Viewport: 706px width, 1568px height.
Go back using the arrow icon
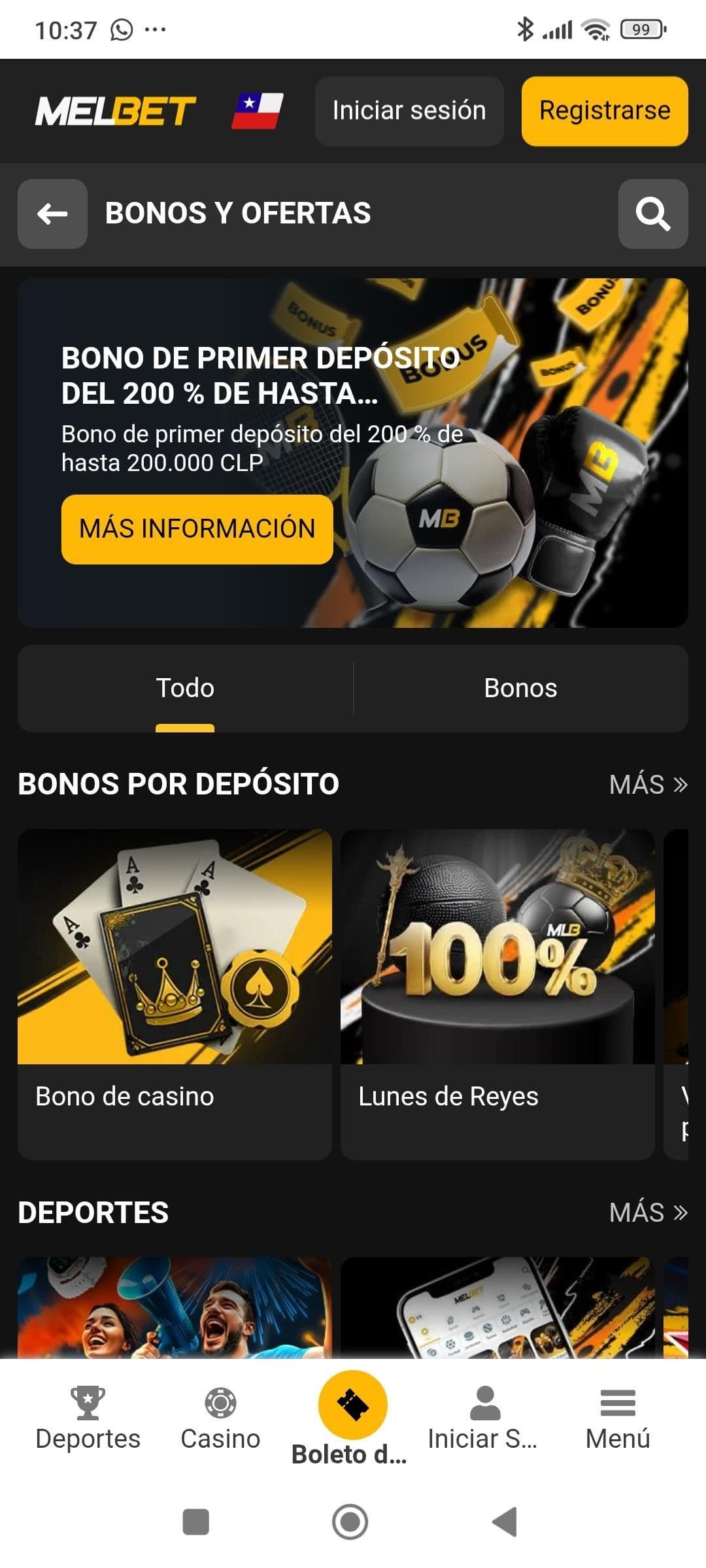tap(52, 213)
